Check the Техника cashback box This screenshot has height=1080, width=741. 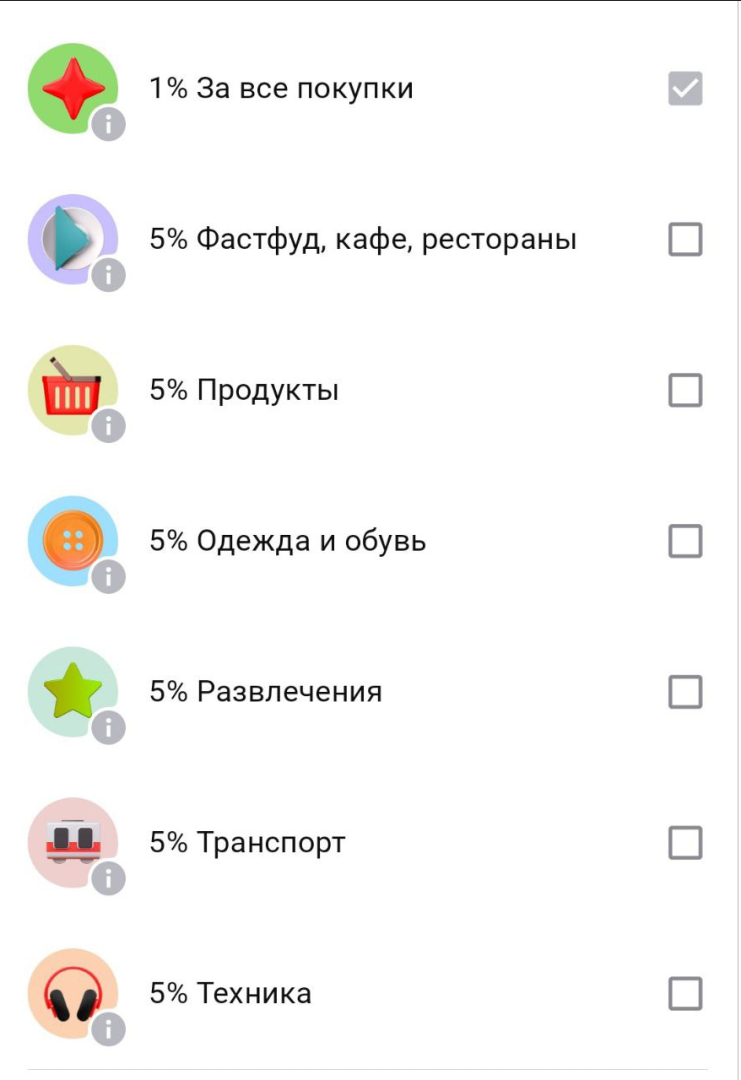(x=683, y=993)
